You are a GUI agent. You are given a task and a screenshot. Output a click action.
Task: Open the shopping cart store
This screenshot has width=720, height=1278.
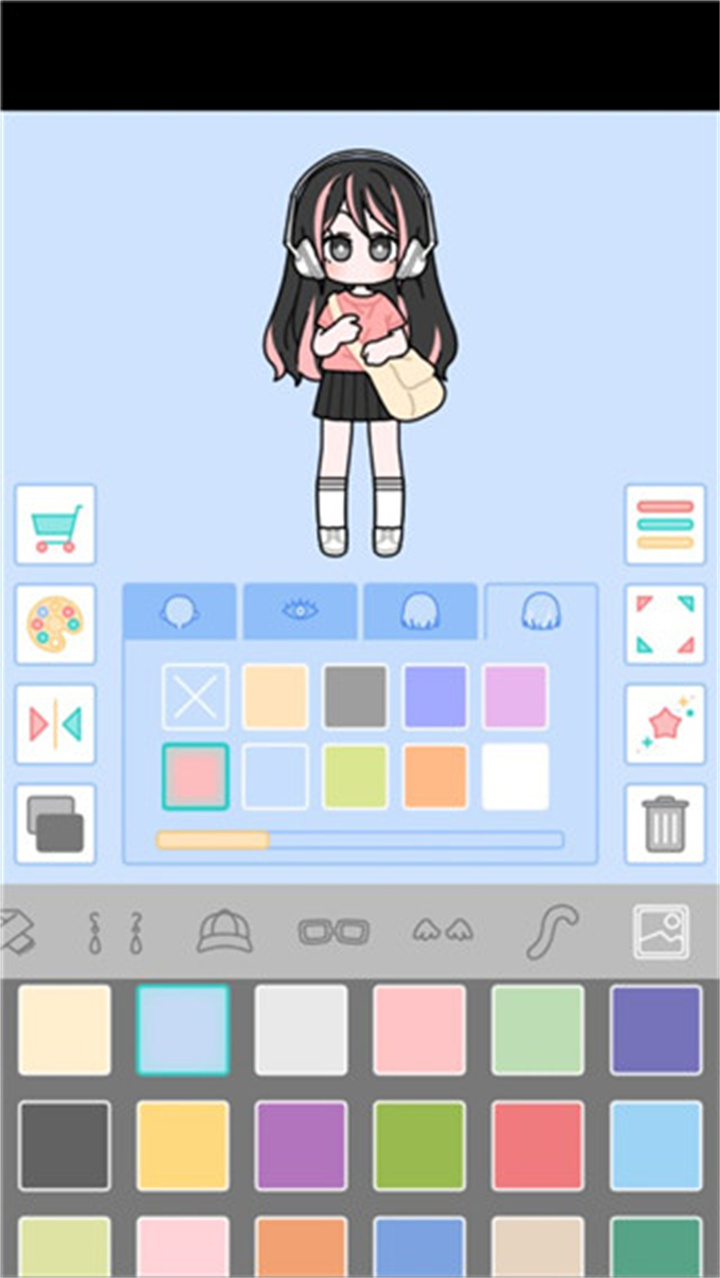pyautogui.click(x=55, y=525)
